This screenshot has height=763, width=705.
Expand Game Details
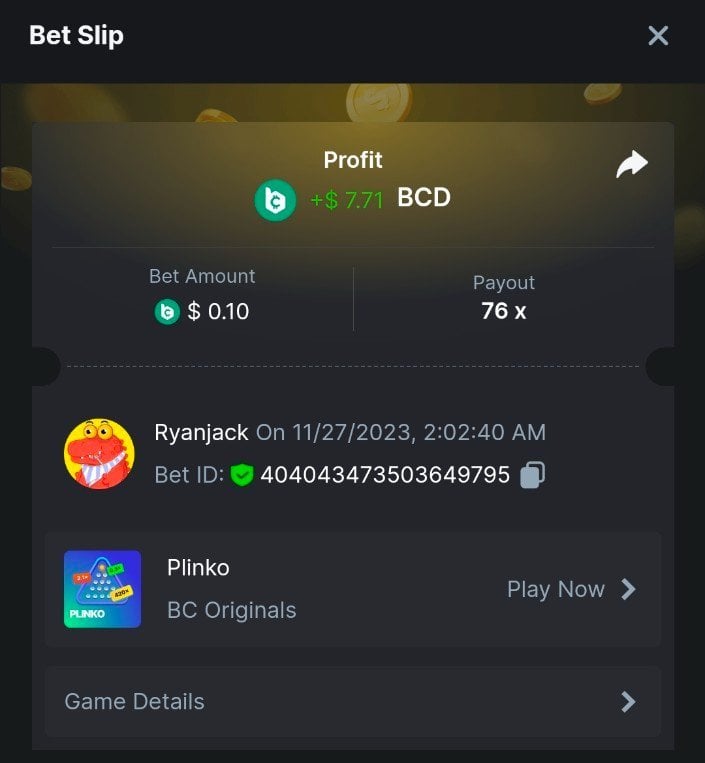pos(352,701)
